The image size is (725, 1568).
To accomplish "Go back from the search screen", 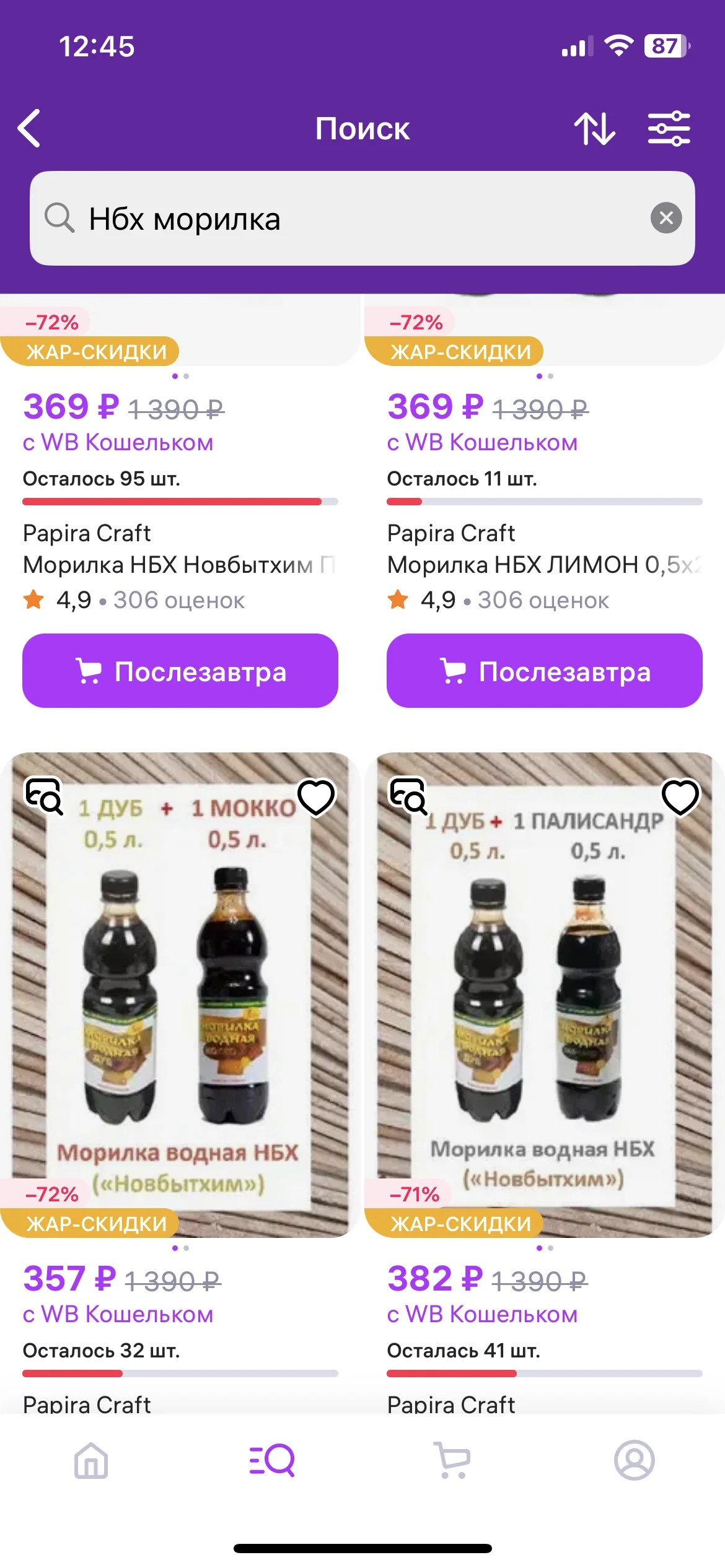I will pos(29,128).
